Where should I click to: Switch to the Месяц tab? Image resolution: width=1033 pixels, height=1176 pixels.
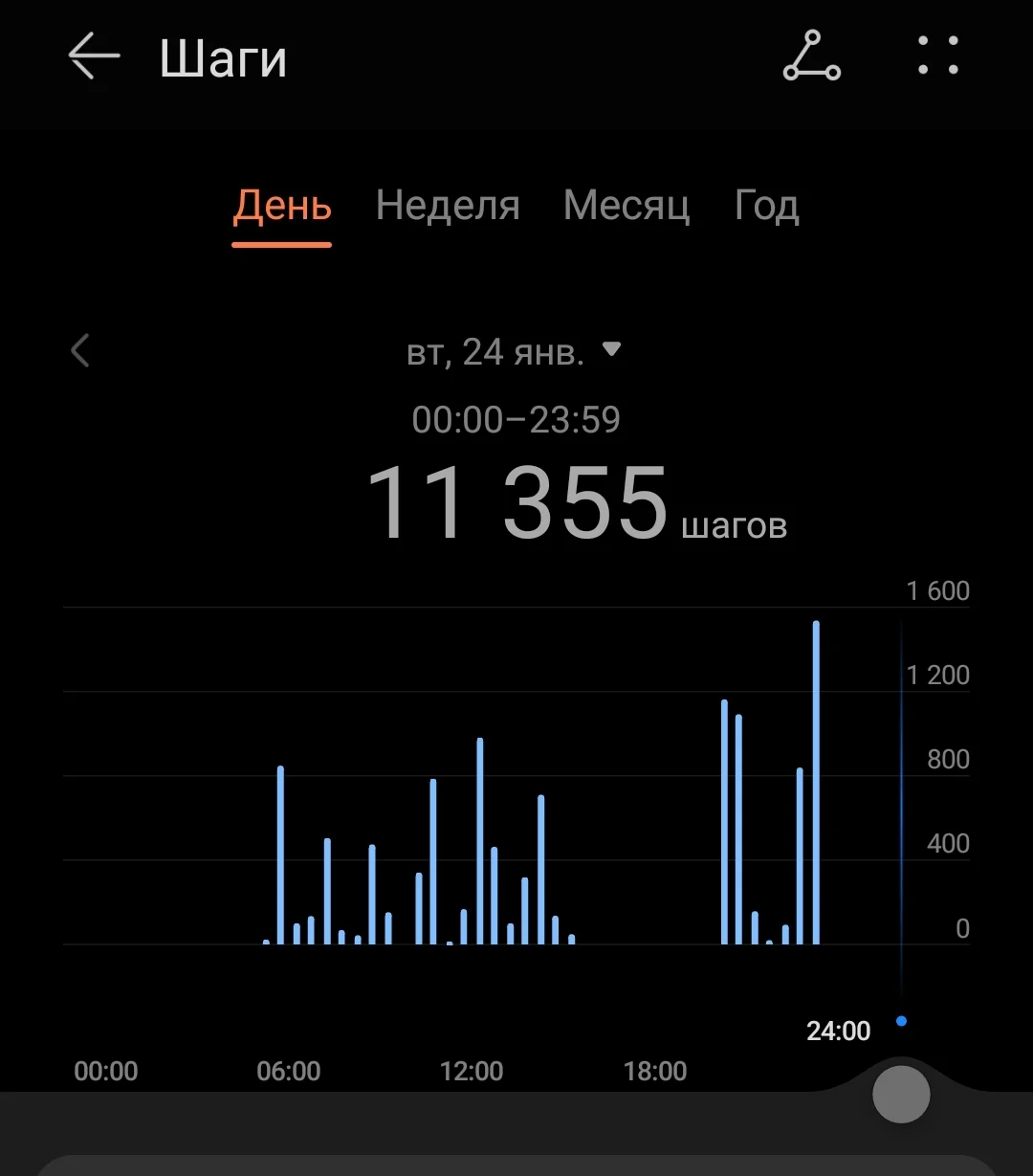coord(626,206)
